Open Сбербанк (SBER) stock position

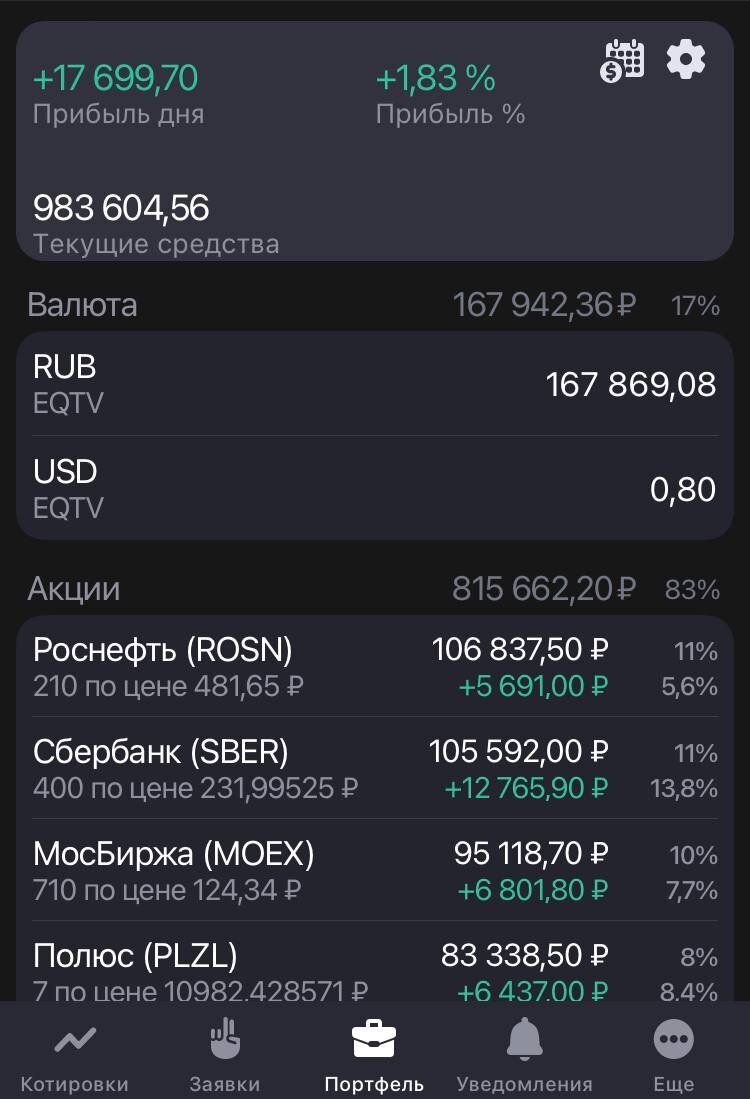click(x=374, y=769)
